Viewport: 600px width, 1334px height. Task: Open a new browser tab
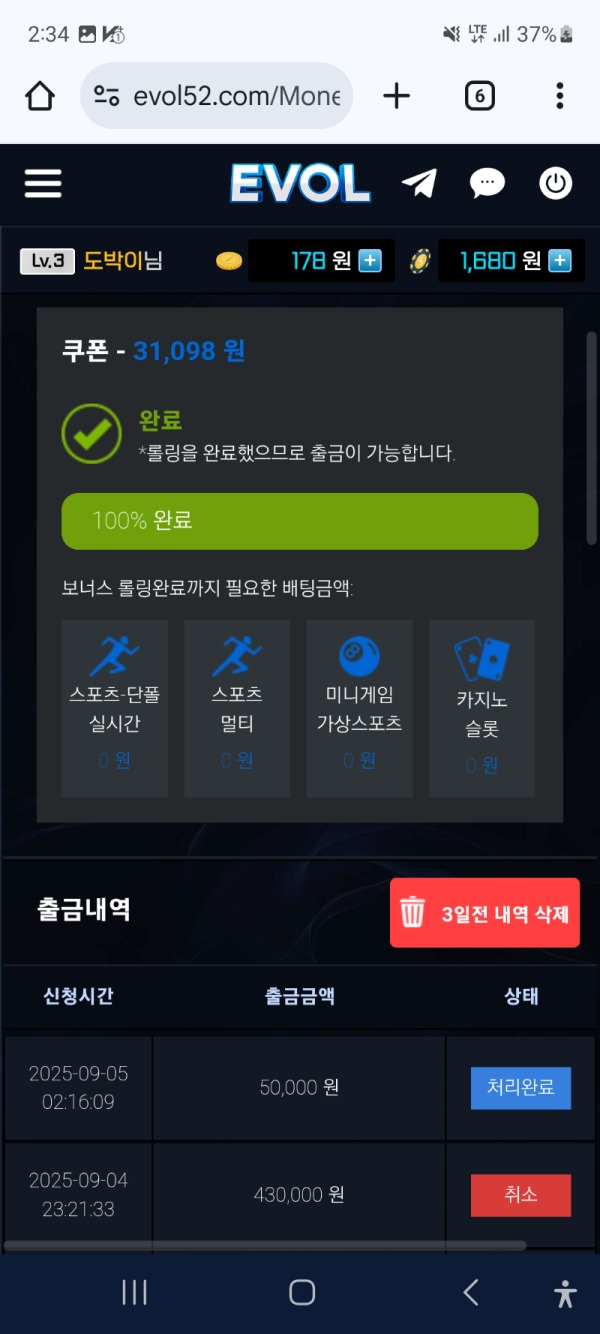pos(397,96)
